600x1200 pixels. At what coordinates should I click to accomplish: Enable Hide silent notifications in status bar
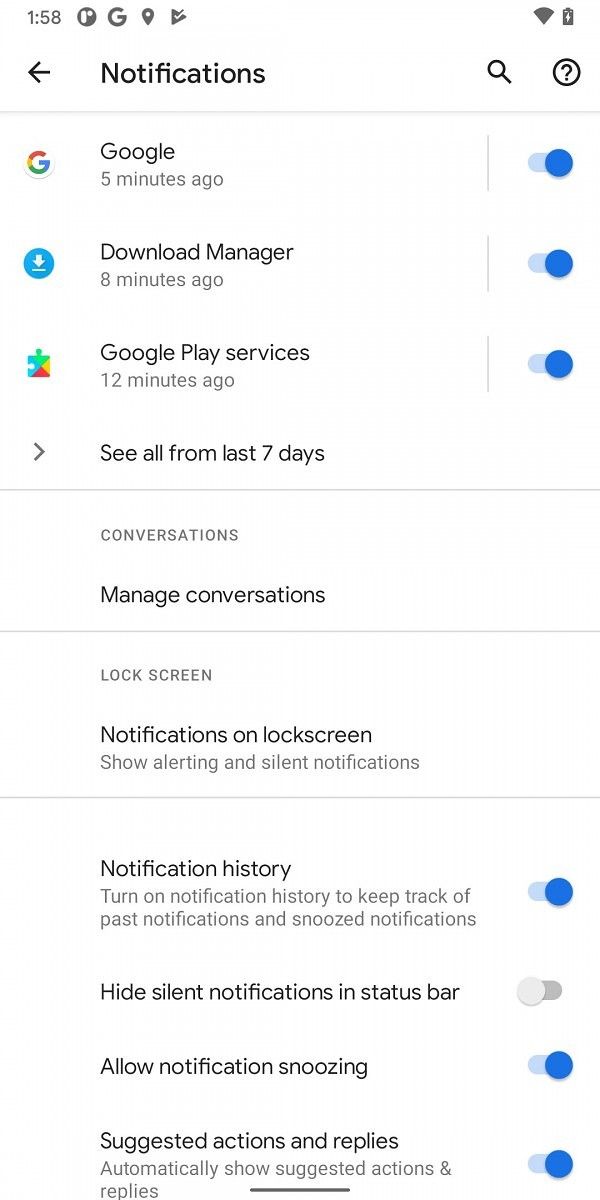(x=540, y=991)
